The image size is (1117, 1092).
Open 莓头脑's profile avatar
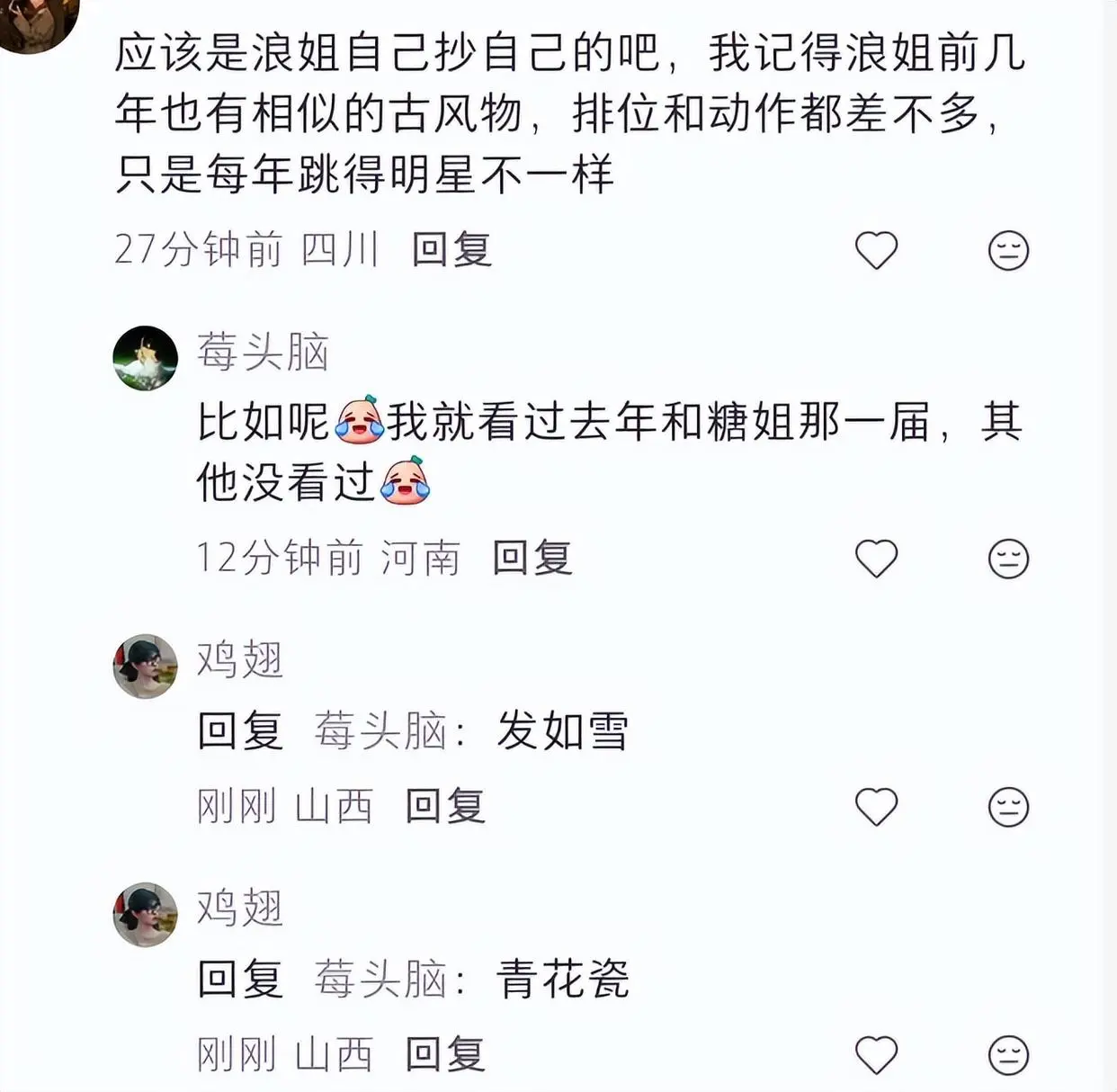[x=145, y=358]
